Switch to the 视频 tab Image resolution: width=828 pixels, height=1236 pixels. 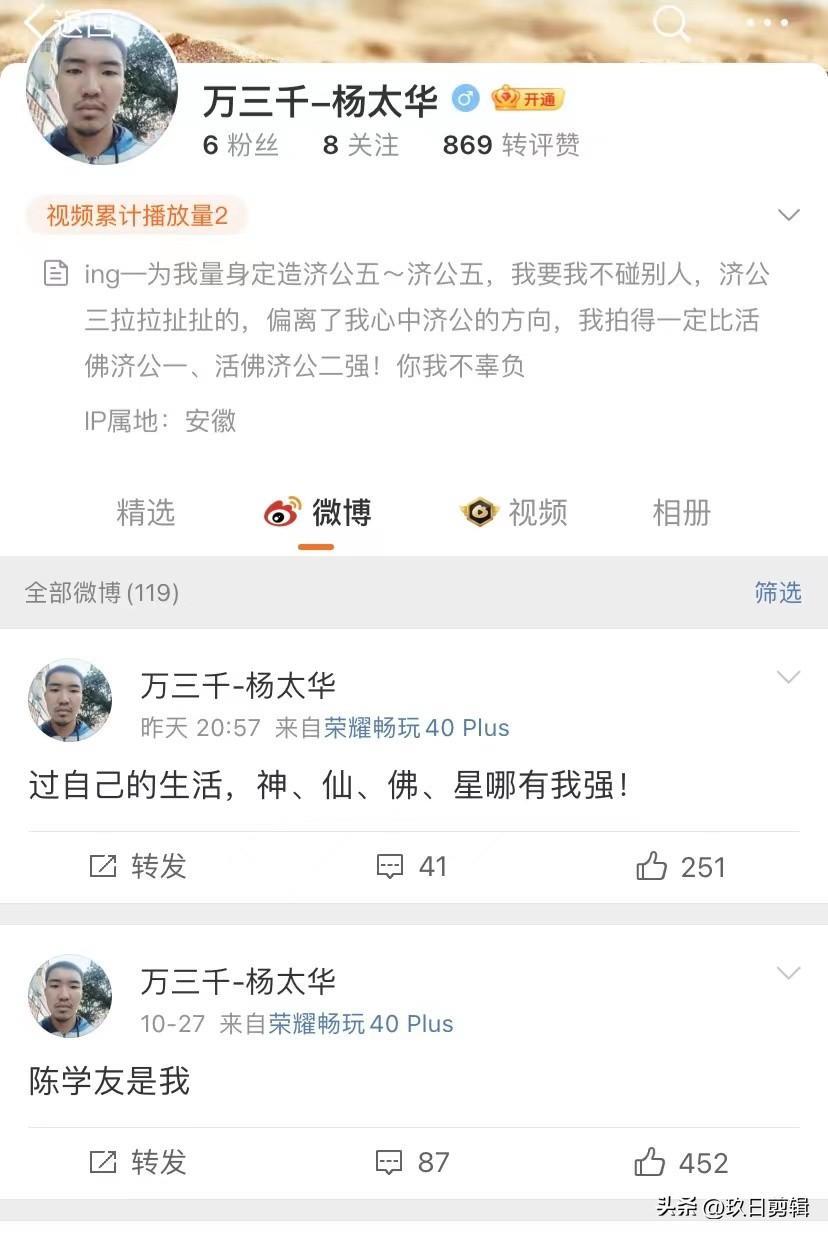[516, 513]
